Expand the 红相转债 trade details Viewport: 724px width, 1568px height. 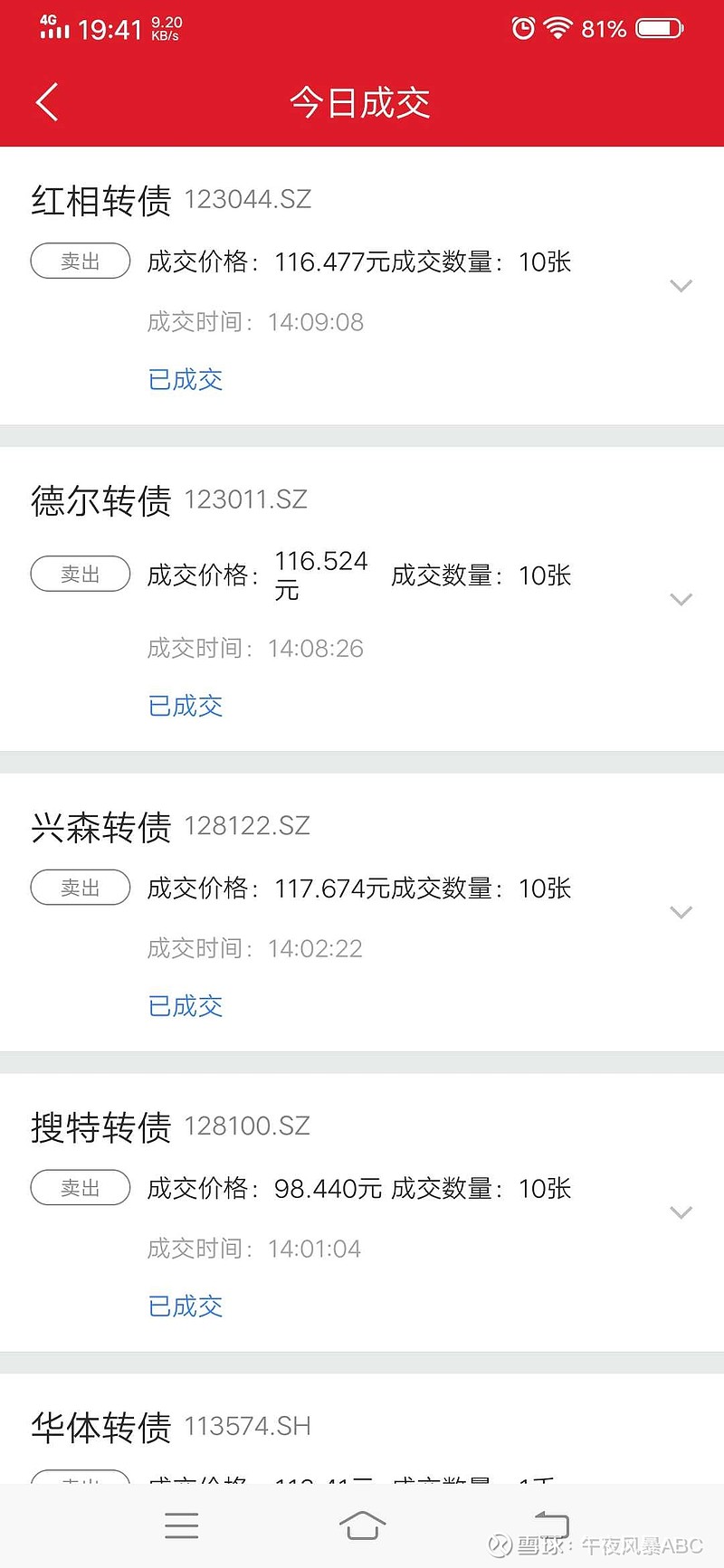point(681,286)
